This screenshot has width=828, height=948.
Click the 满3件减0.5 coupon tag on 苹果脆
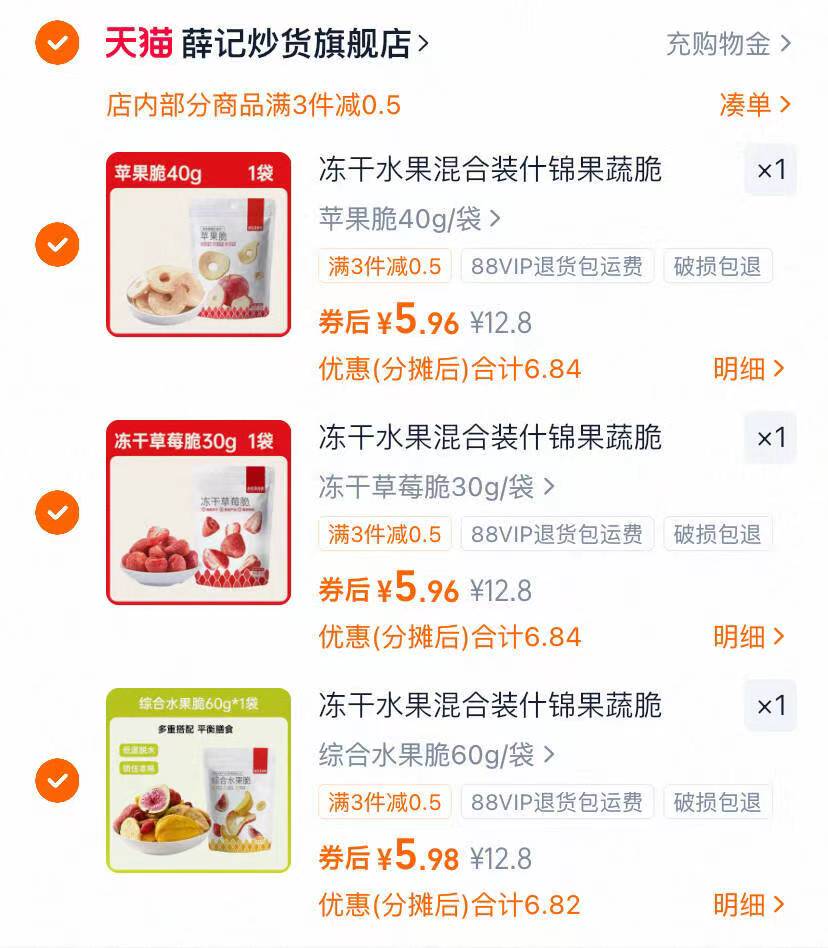click(x=385, y=266)
